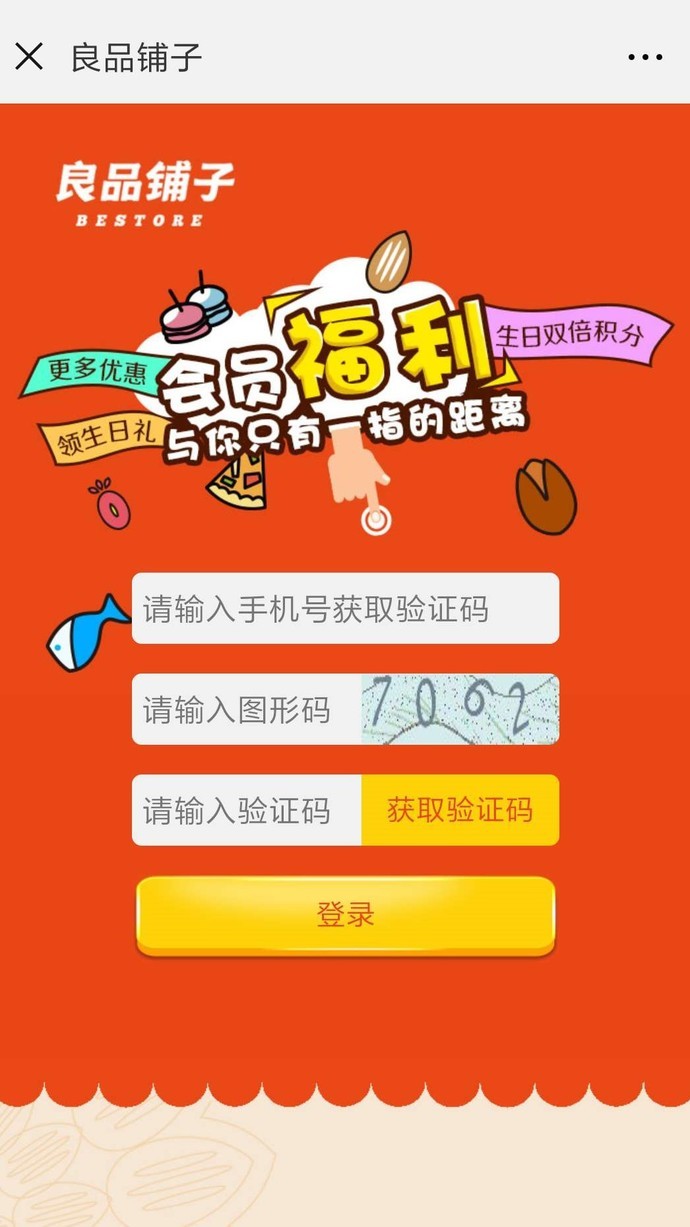Tap the 请输入图形码 captcha field
This screenshot has height=1227, width=690.
[246, 709]
